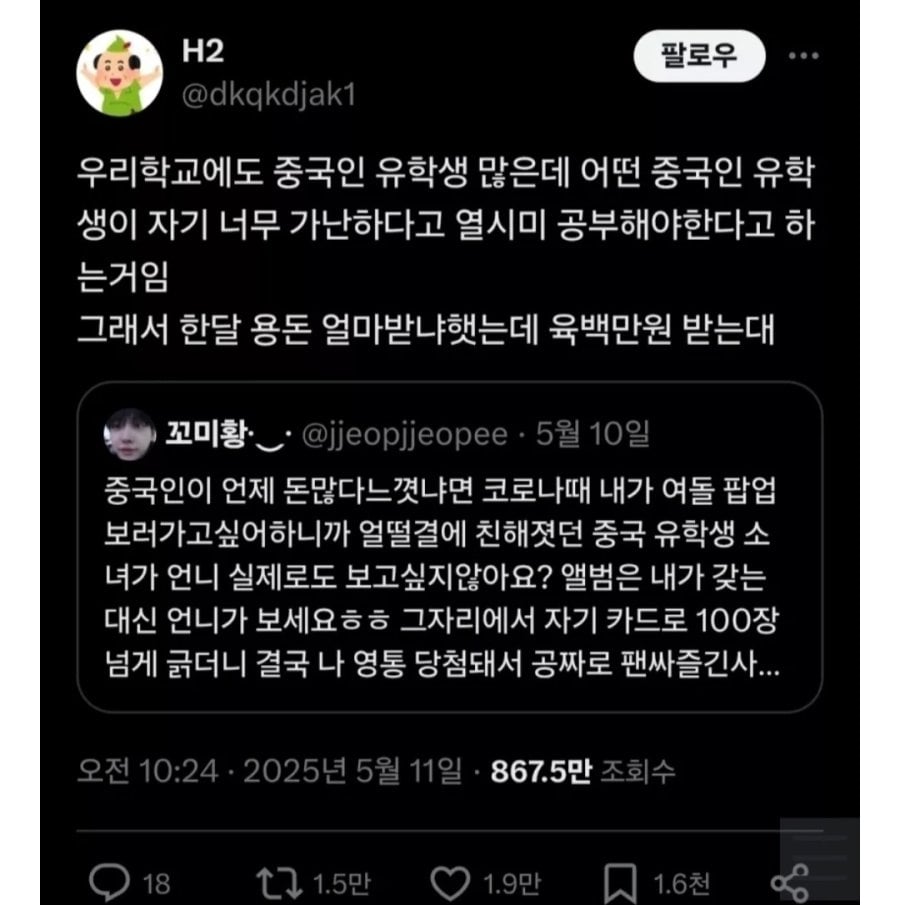Open H2's profile picture
900x905 pixels.
(119, 74)
